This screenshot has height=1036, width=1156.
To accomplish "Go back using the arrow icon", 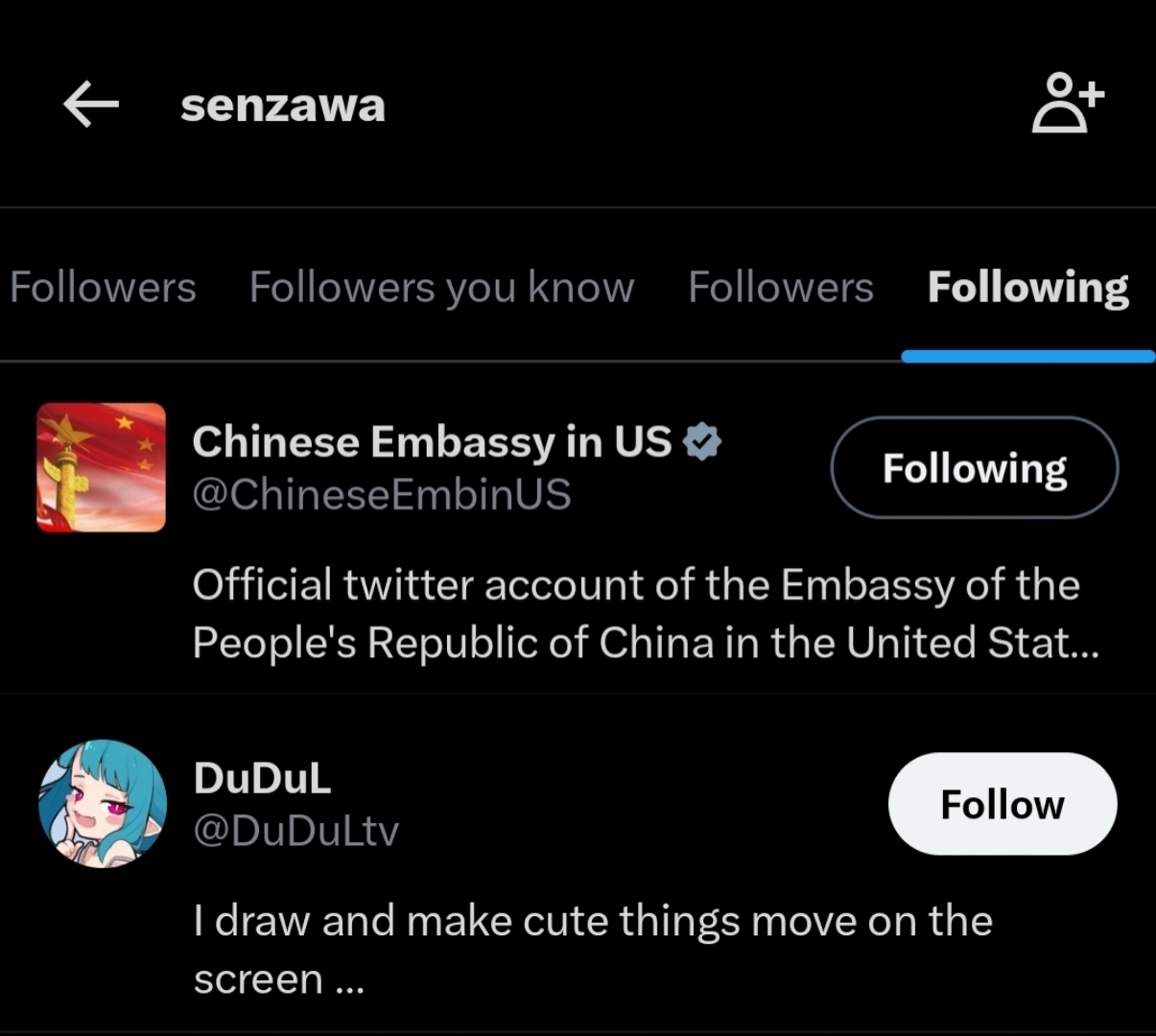I will point(91,104).
